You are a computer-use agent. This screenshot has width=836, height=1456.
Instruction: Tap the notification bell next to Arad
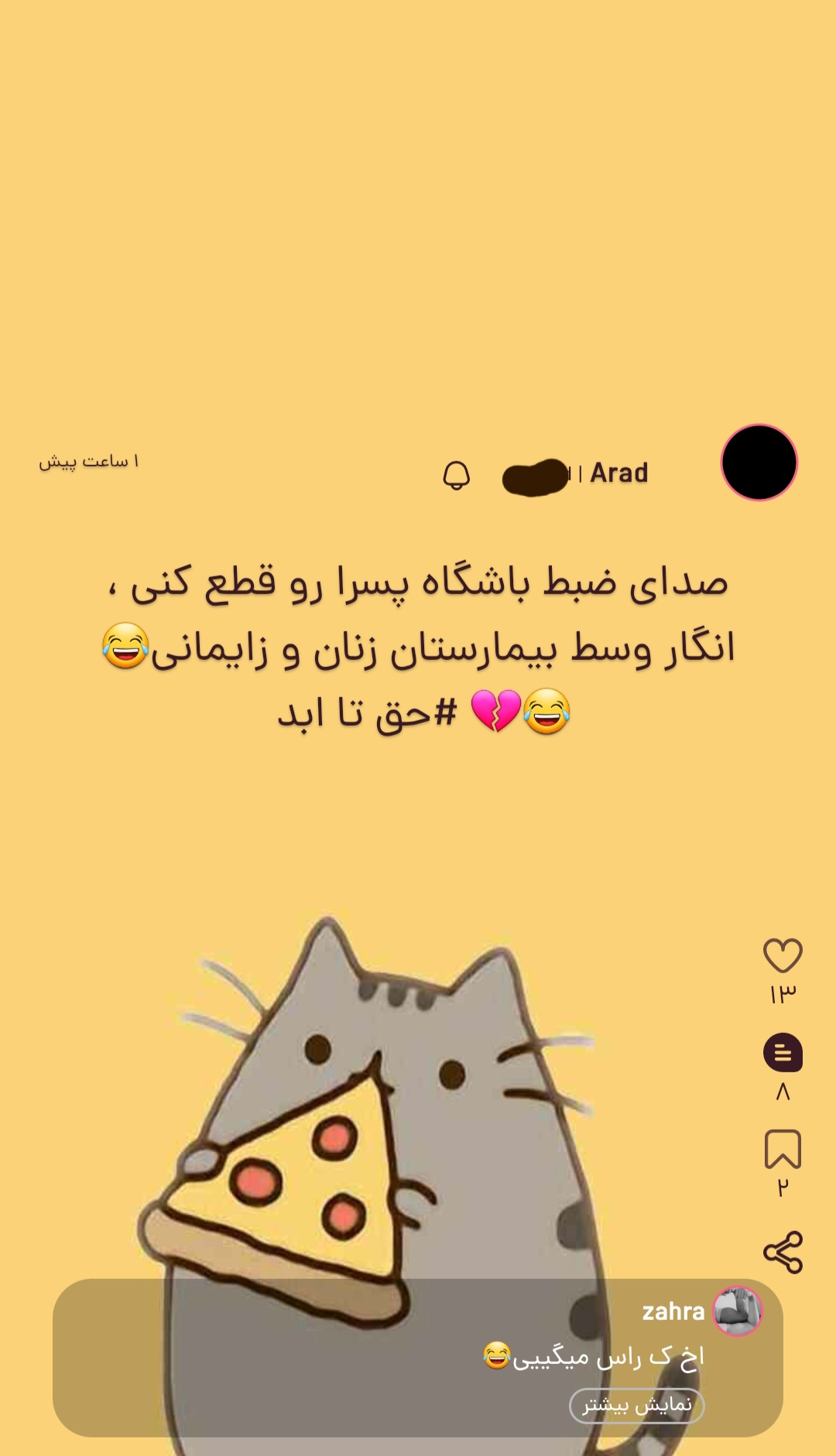pyautogui.click(x=457, y=475)
